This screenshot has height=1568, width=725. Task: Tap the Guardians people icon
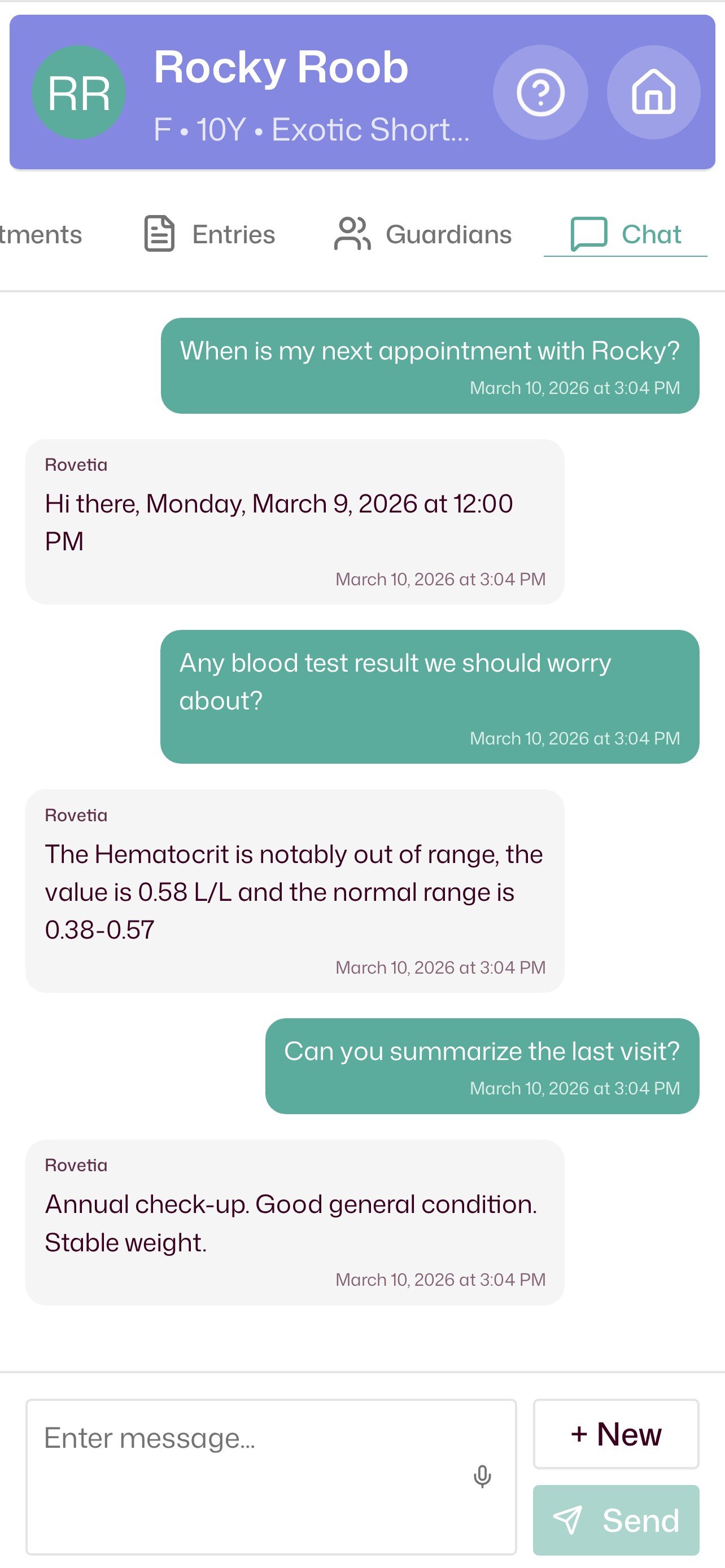tap(353, 233)
